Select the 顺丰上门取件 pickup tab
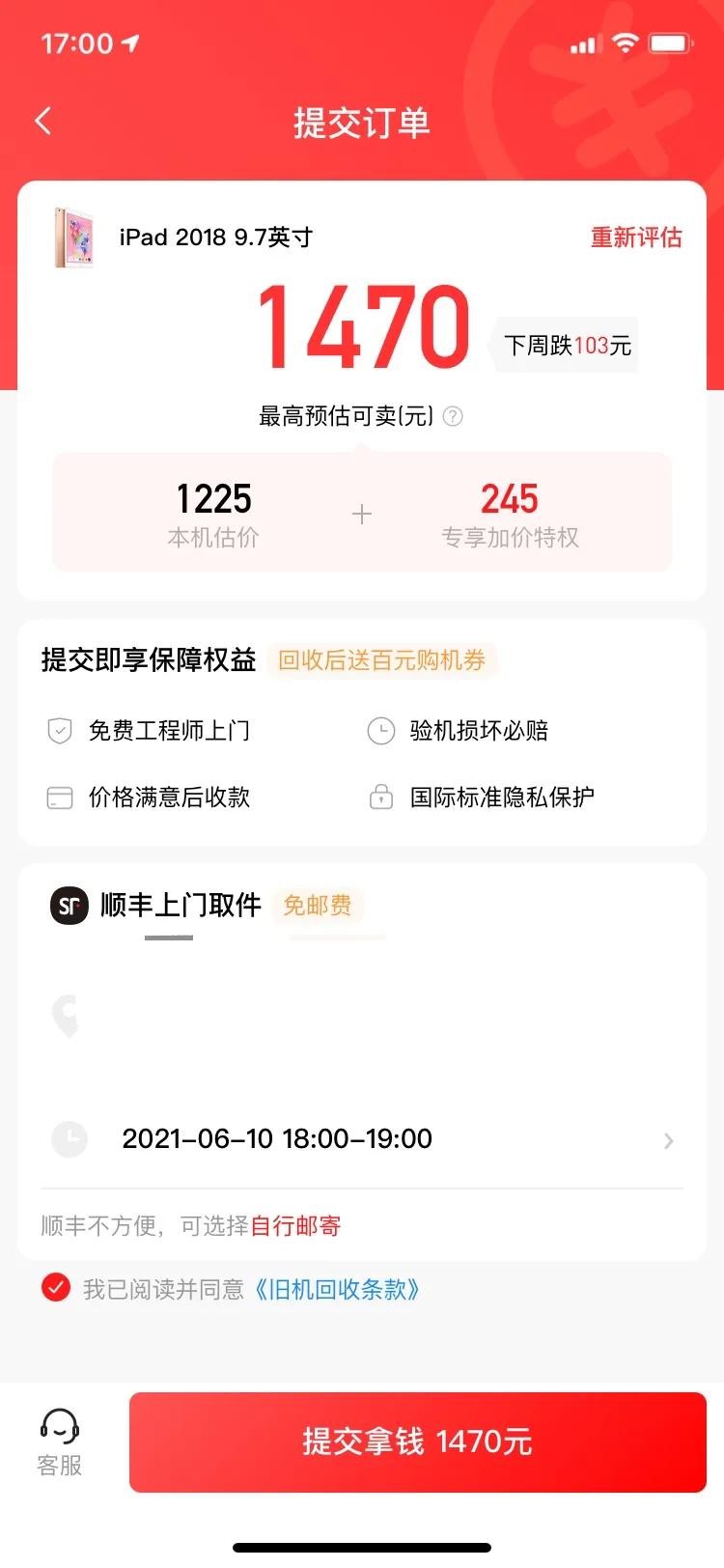Image resolution: width=724 pixels, height=1568 pixels. [180, 906]
